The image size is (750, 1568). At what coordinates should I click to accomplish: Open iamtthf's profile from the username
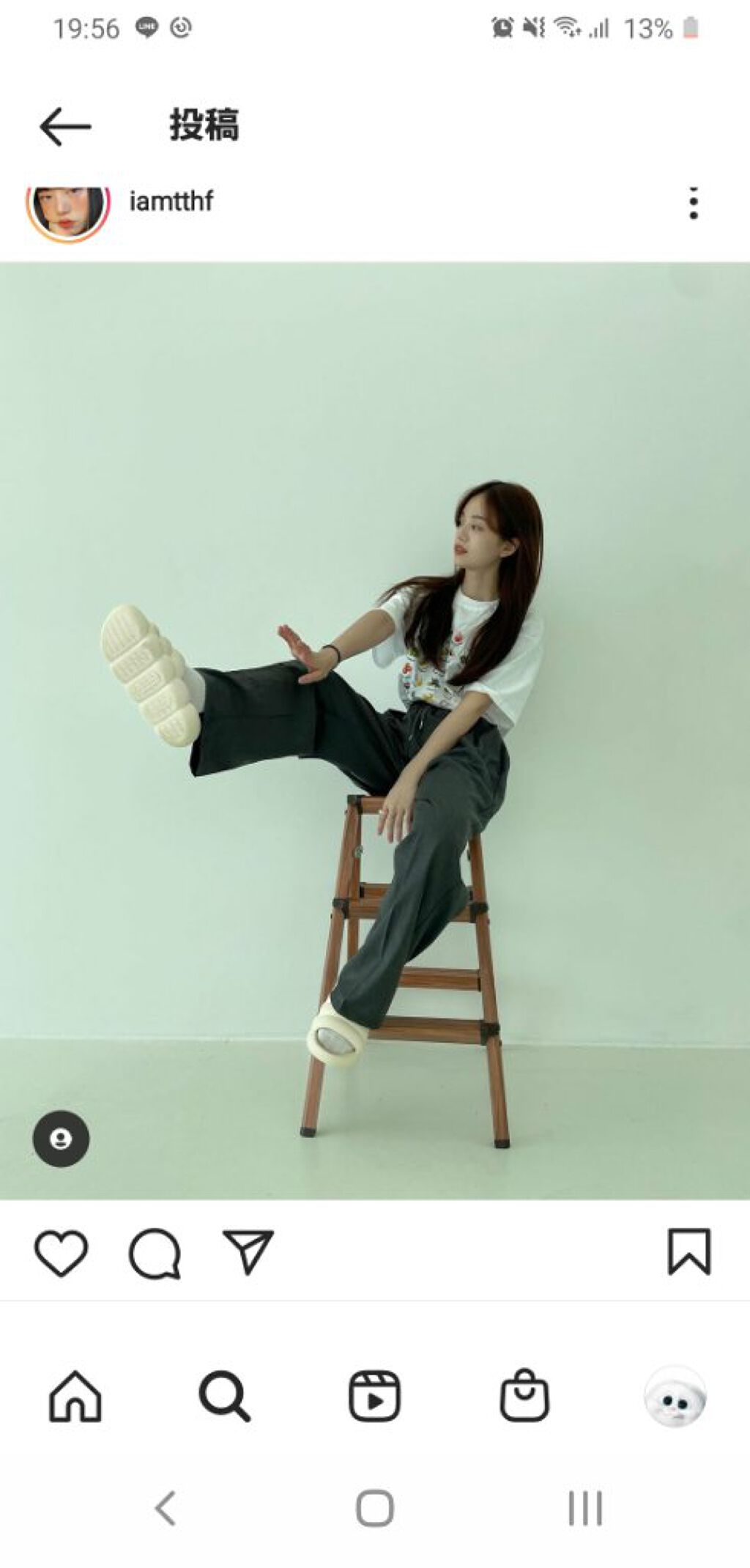click(171, 201)
